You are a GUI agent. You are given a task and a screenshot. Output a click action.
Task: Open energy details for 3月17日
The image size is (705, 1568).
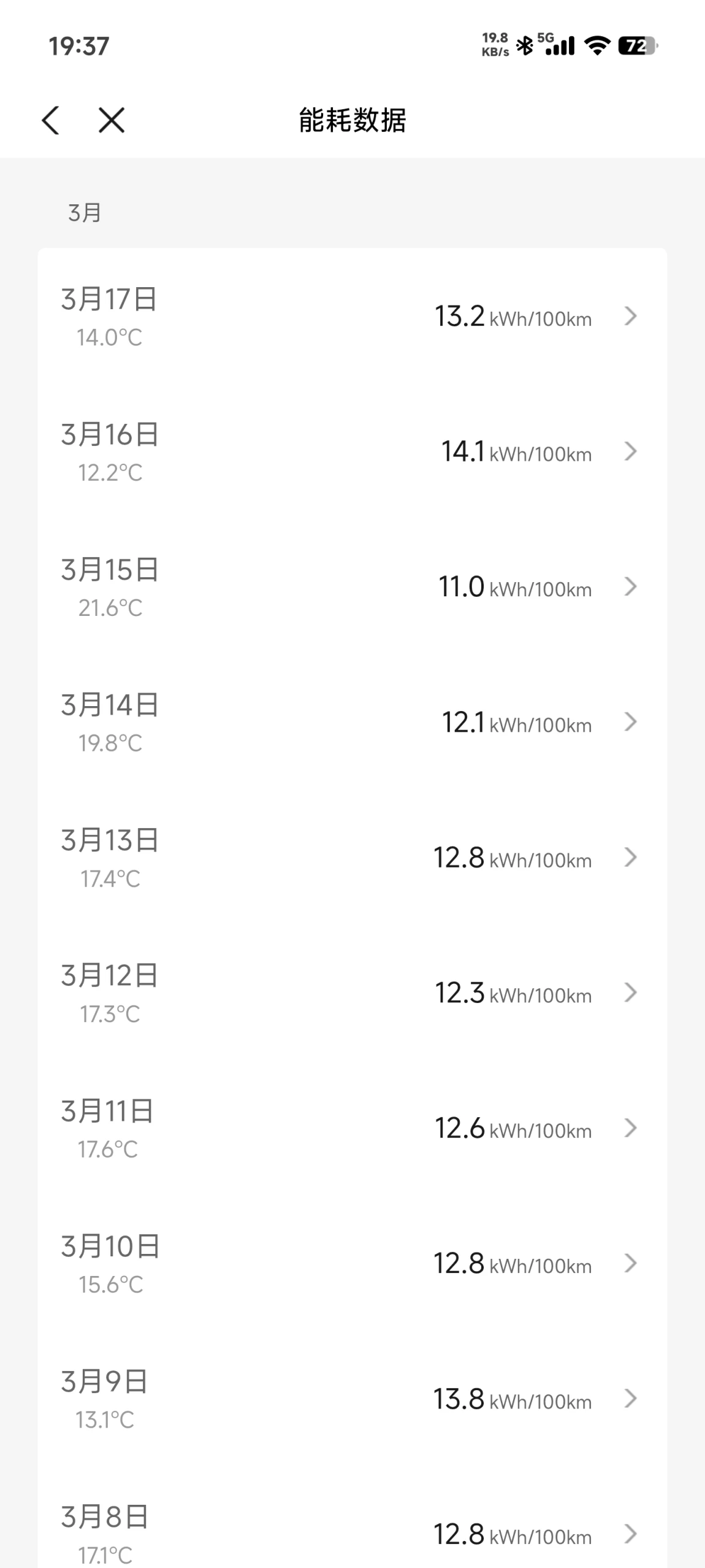[x=352, y=317]
